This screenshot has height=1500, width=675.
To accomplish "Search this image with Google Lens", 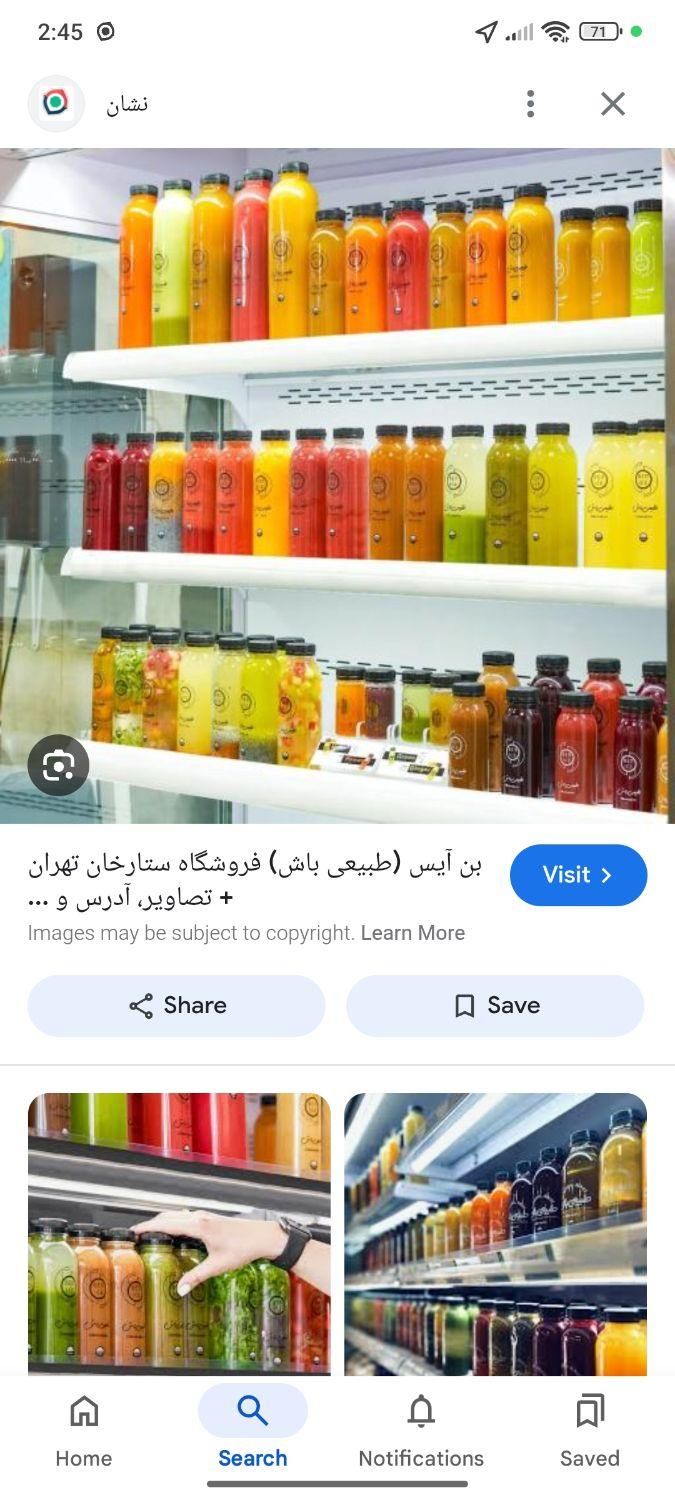I will 58,765.
